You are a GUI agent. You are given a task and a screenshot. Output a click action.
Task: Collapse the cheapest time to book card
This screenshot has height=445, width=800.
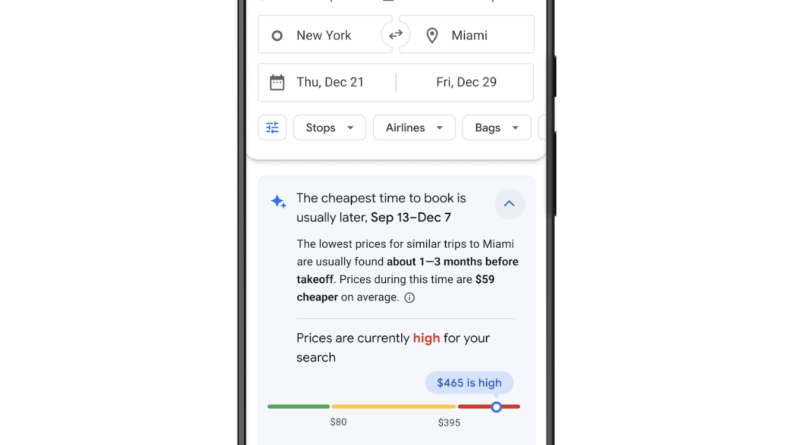click(x=509, y=204)
